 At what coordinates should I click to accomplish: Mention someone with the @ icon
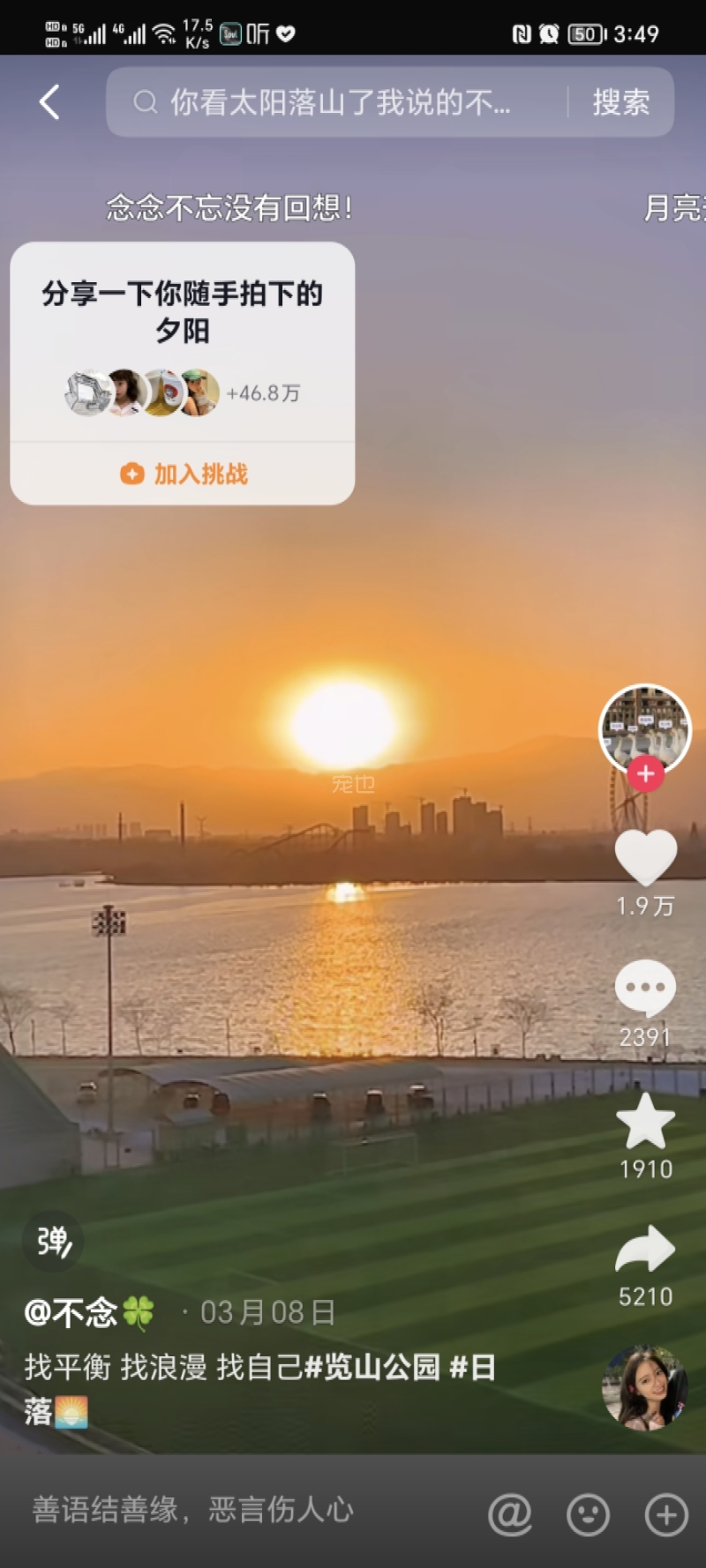click(x=510, y=1514)
